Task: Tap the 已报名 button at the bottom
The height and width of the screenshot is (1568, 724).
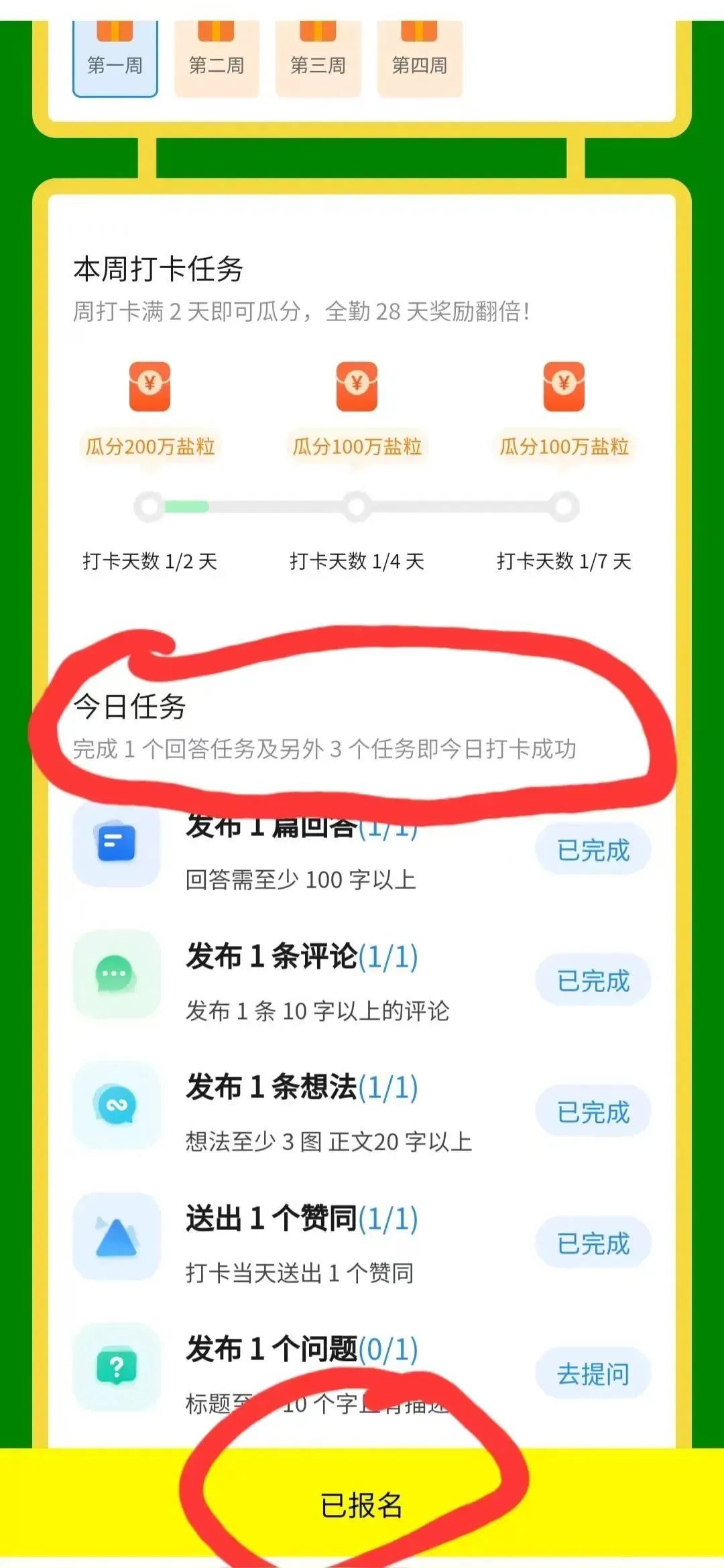Action: [x=361, y=1506]
